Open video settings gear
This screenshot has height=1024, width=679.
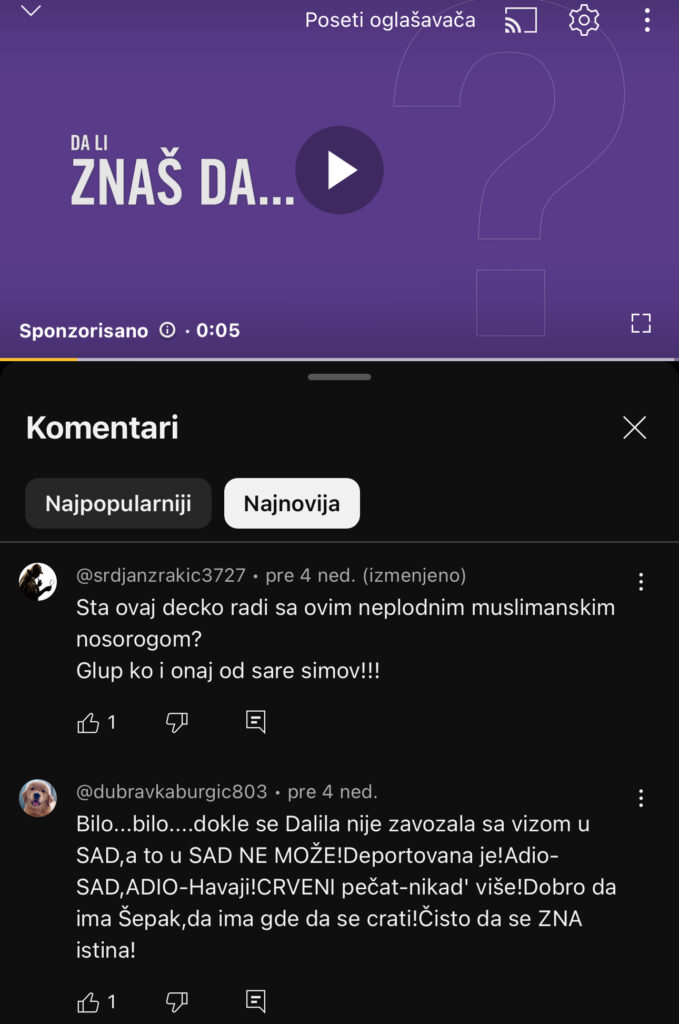click(584, 20)
